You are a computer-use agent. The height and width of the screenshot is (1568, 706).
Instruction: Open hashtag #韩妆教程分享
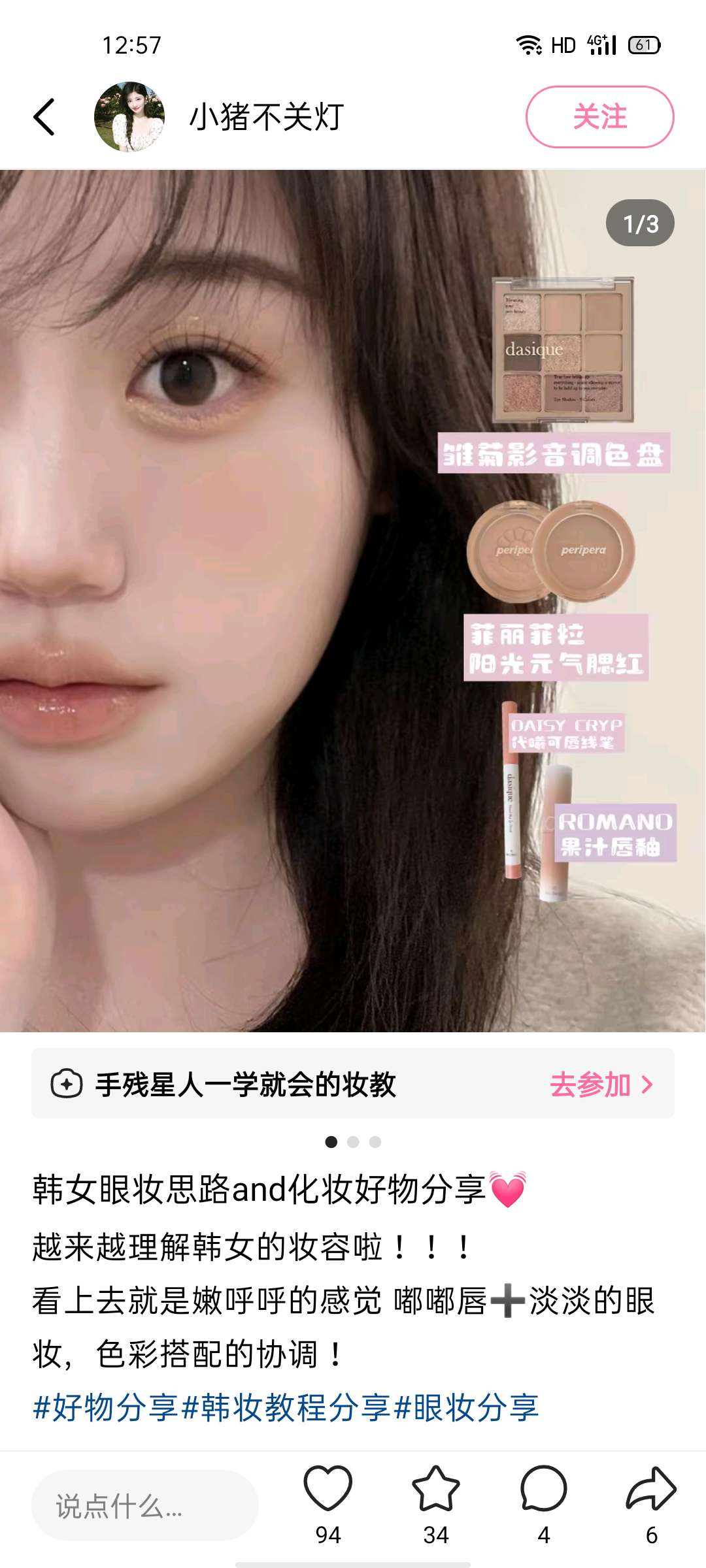pos(286,1407)
